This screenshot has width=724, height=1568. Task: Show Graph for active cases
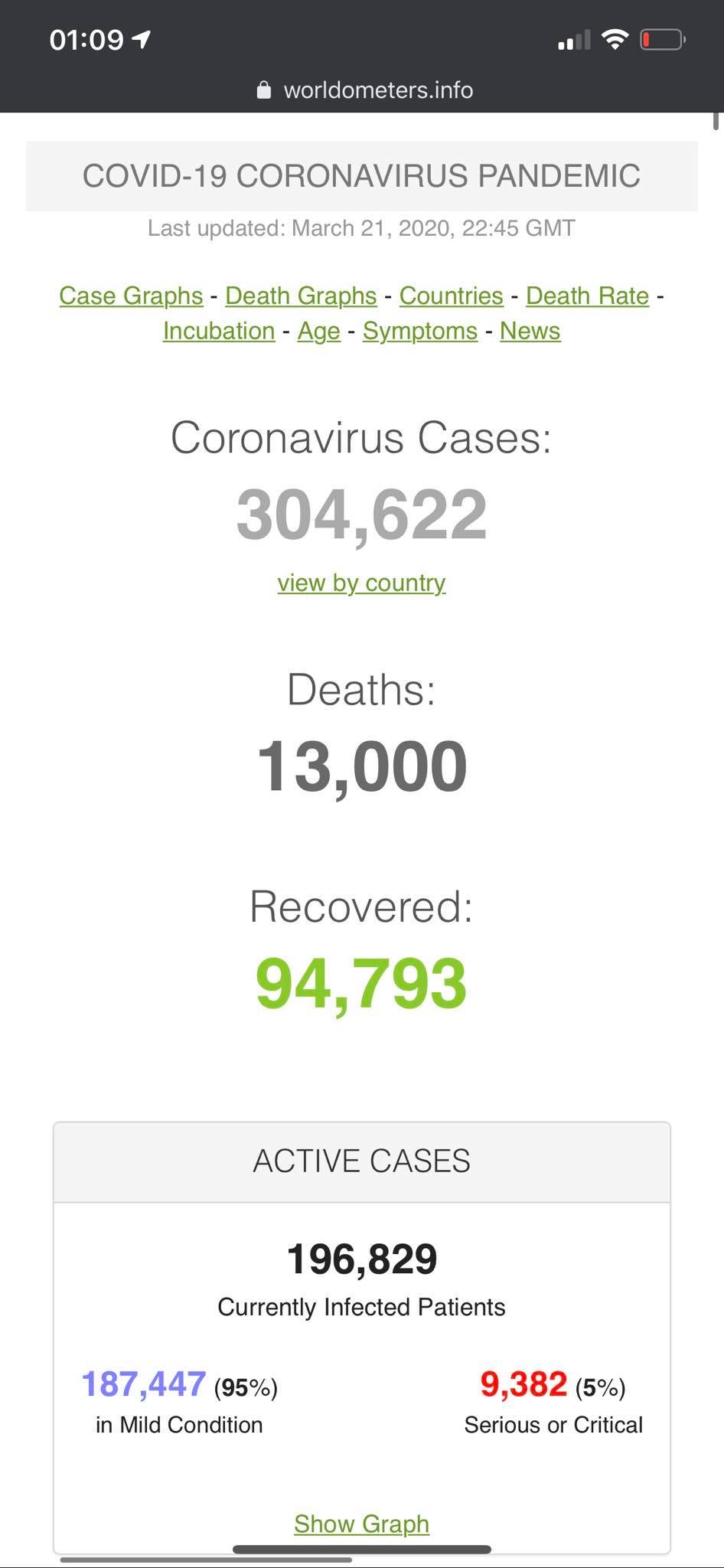point(361,1524)
